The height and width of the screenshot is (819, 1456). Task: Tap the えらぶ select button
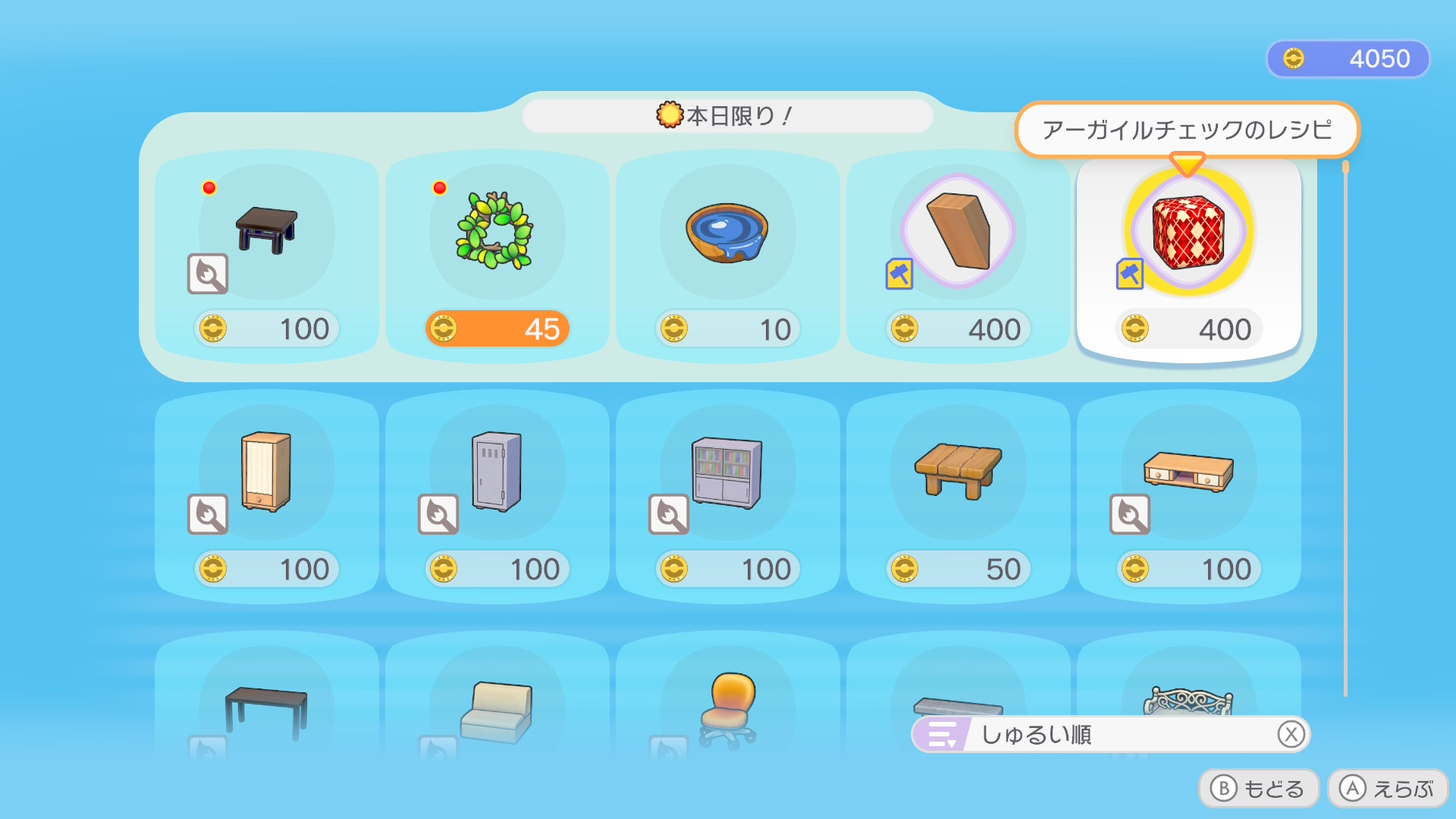[x=1388, y=789]
